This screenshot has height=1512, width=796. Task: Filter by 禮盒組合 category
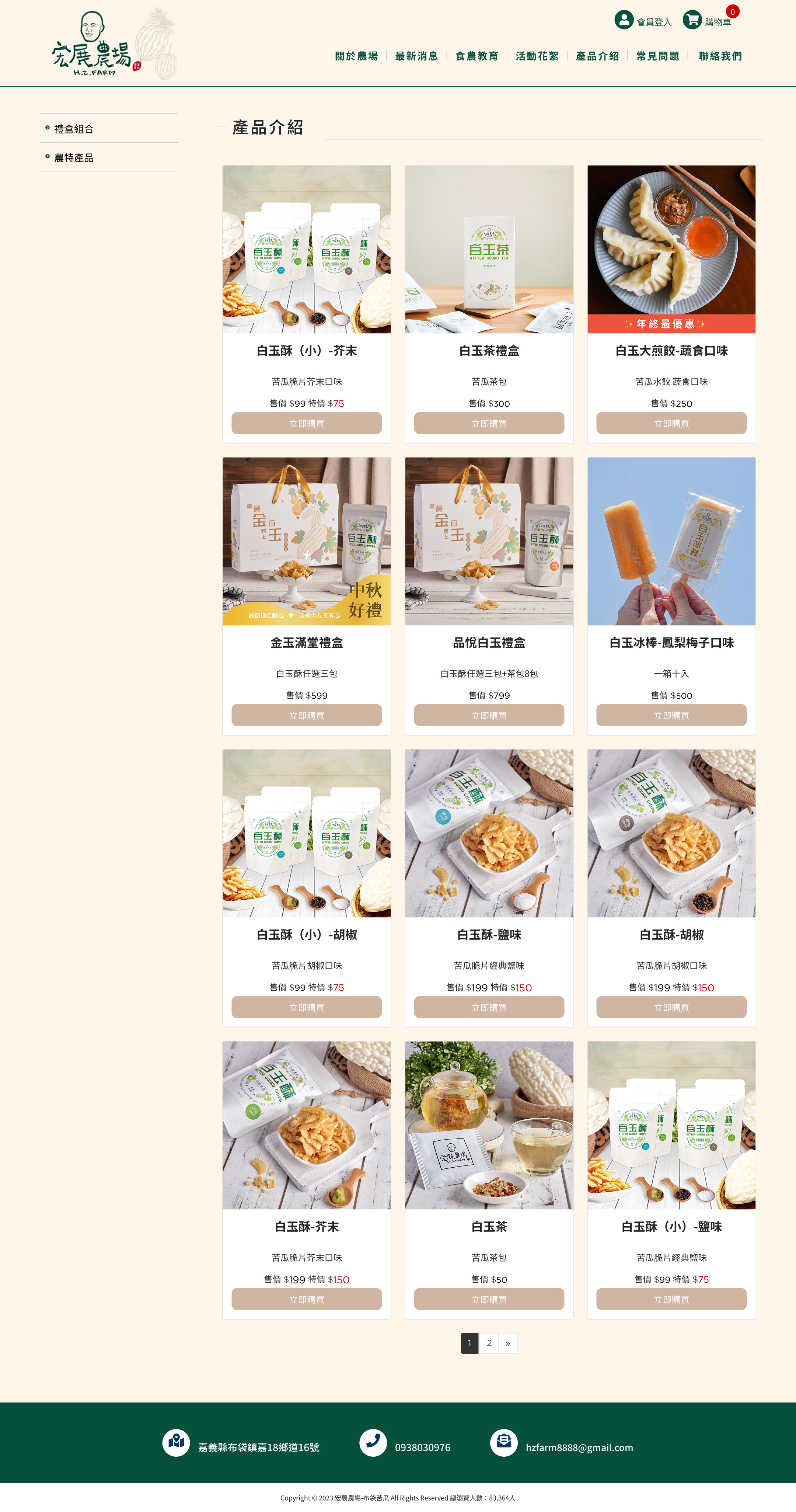pos(74,129)
